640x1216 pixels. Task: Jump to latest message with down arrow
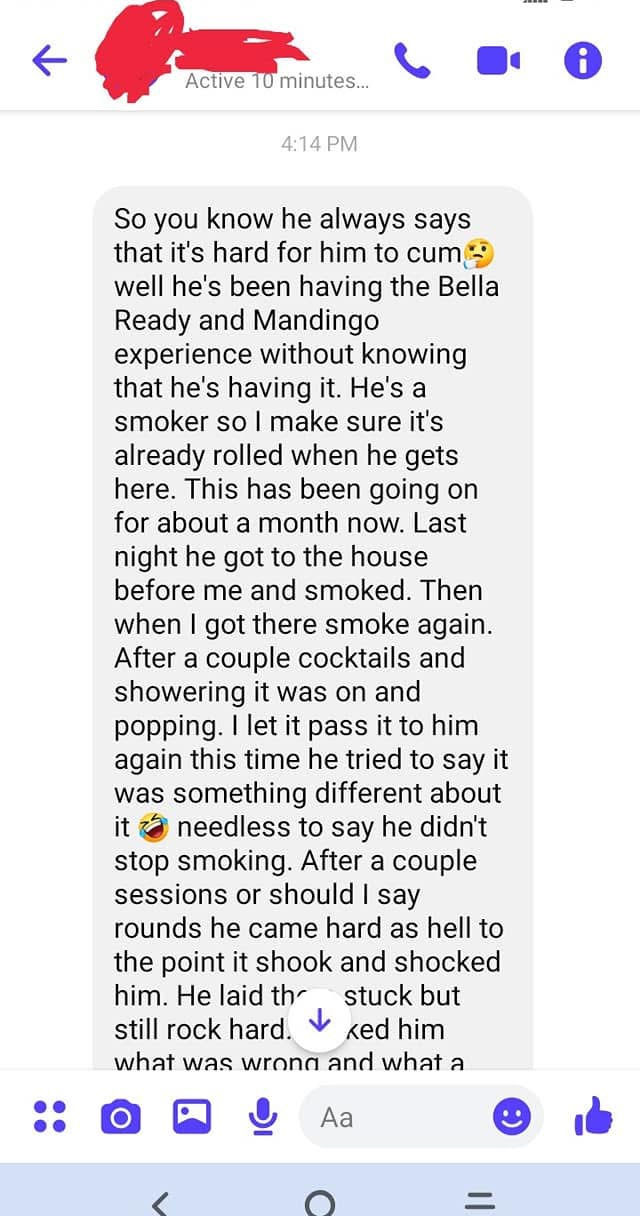click(320, 1020)
